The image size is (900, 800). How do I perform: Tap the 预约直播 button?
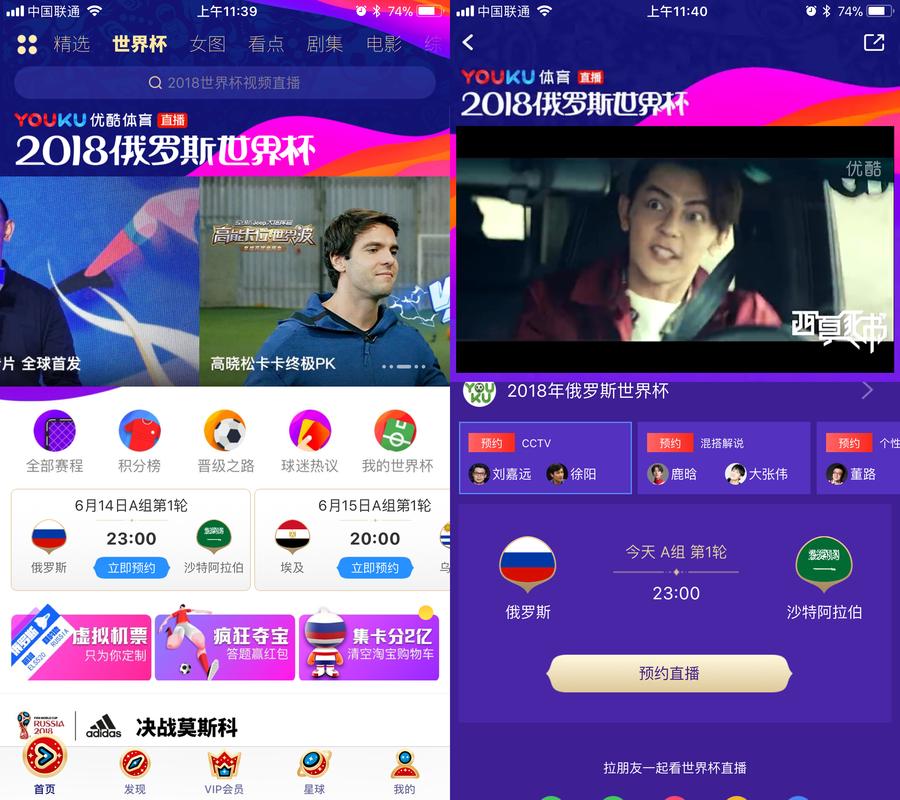tap(669, 674)
